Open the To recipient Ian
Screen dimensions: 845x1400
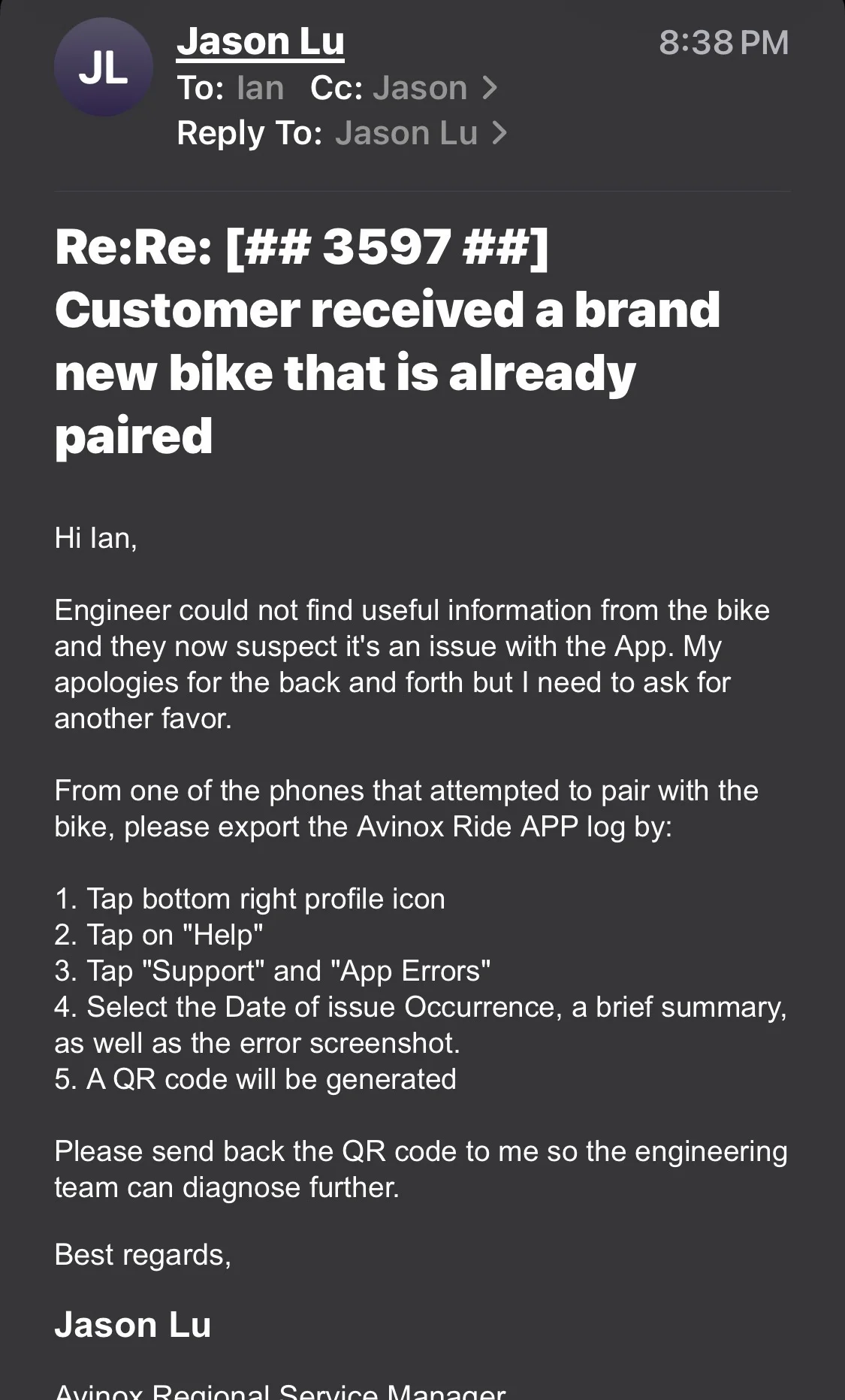pyautogui.click(x=260, y=88)
